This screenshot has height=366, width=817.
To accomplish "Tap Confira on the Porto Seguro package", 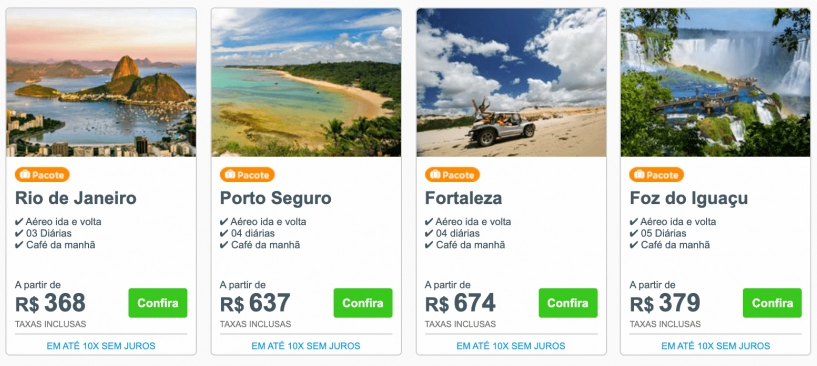I will [363, 303].
